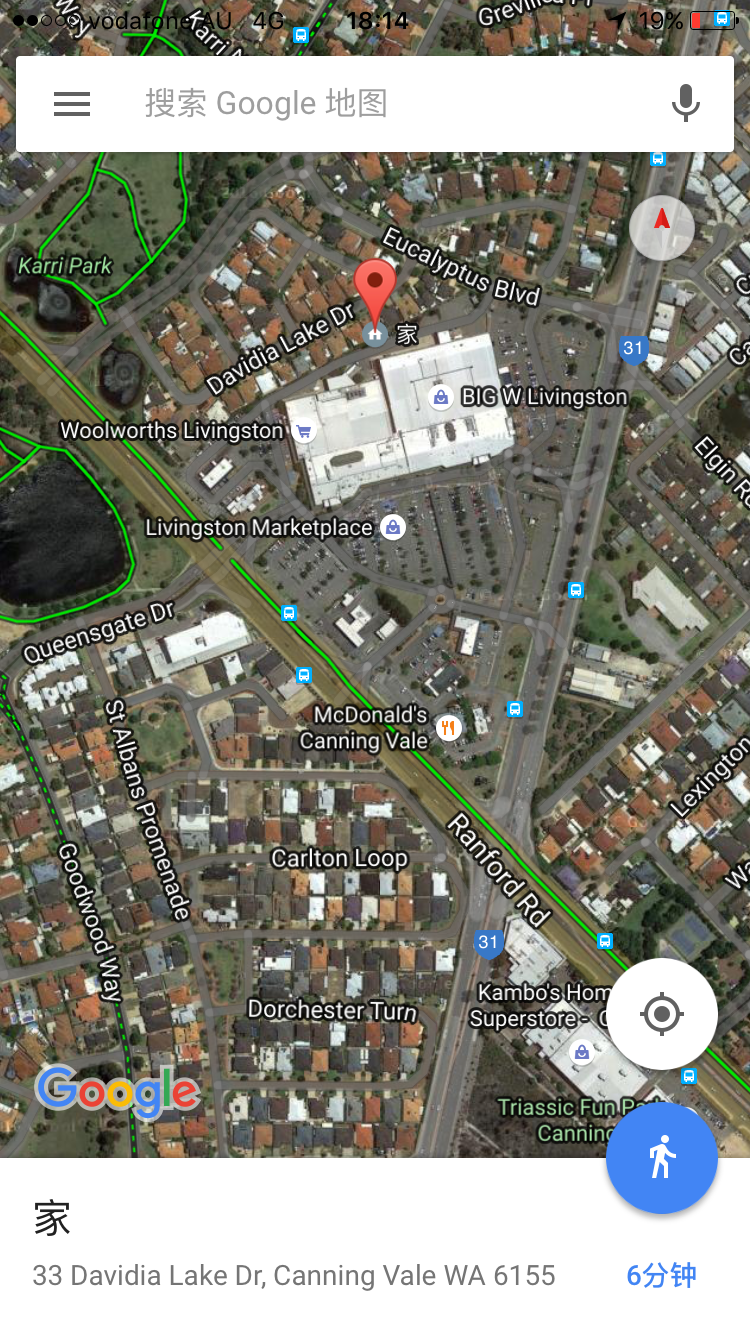Tap McDonald's Canning Vale restaurant marker
Screen dimensions: 750x1334
tap(449, 728)
